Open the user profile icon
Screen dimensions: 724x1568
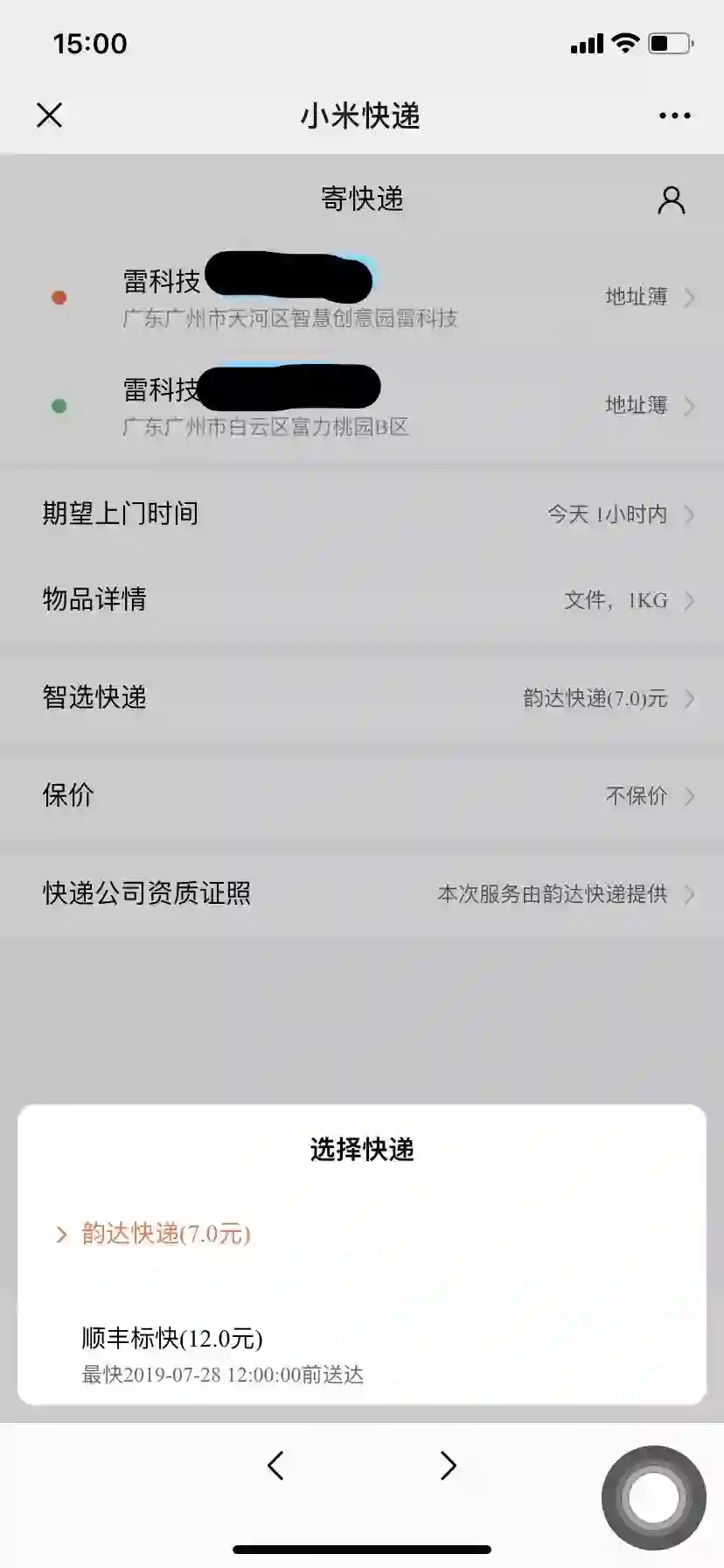(671, 200)
